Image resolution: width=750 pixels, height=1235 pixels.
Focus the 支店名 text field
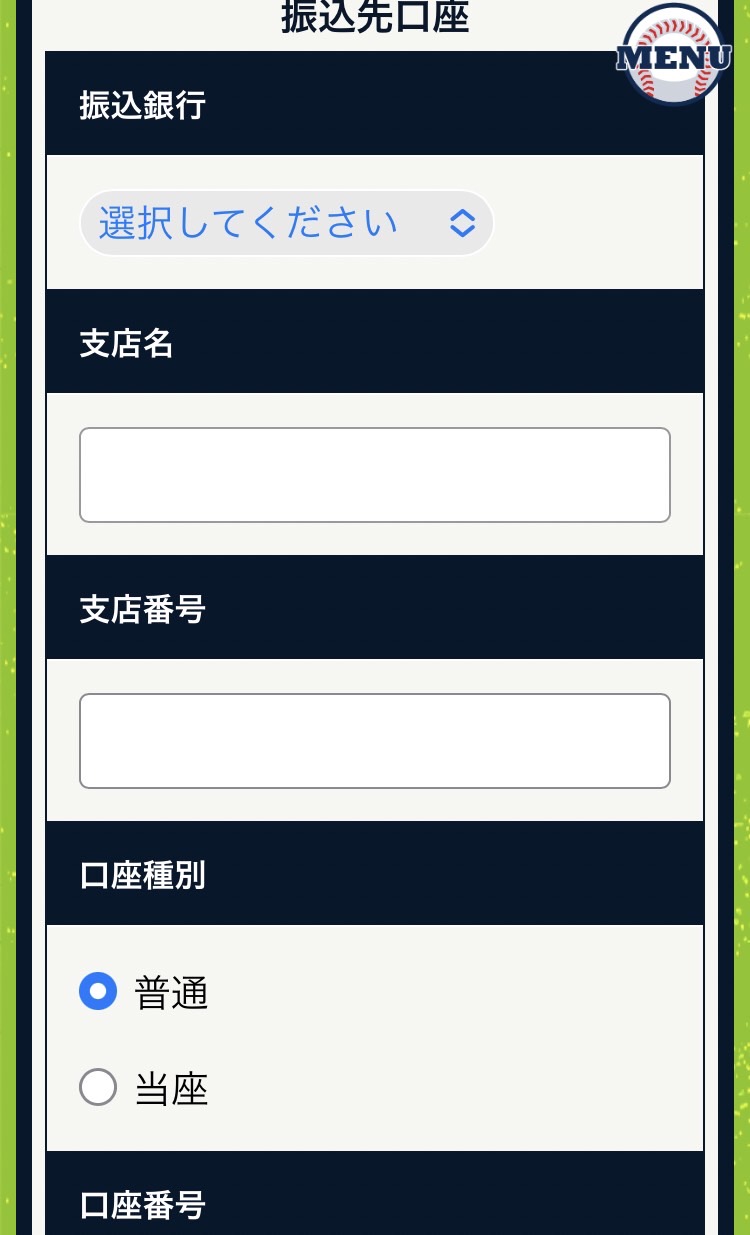point(375,475)
